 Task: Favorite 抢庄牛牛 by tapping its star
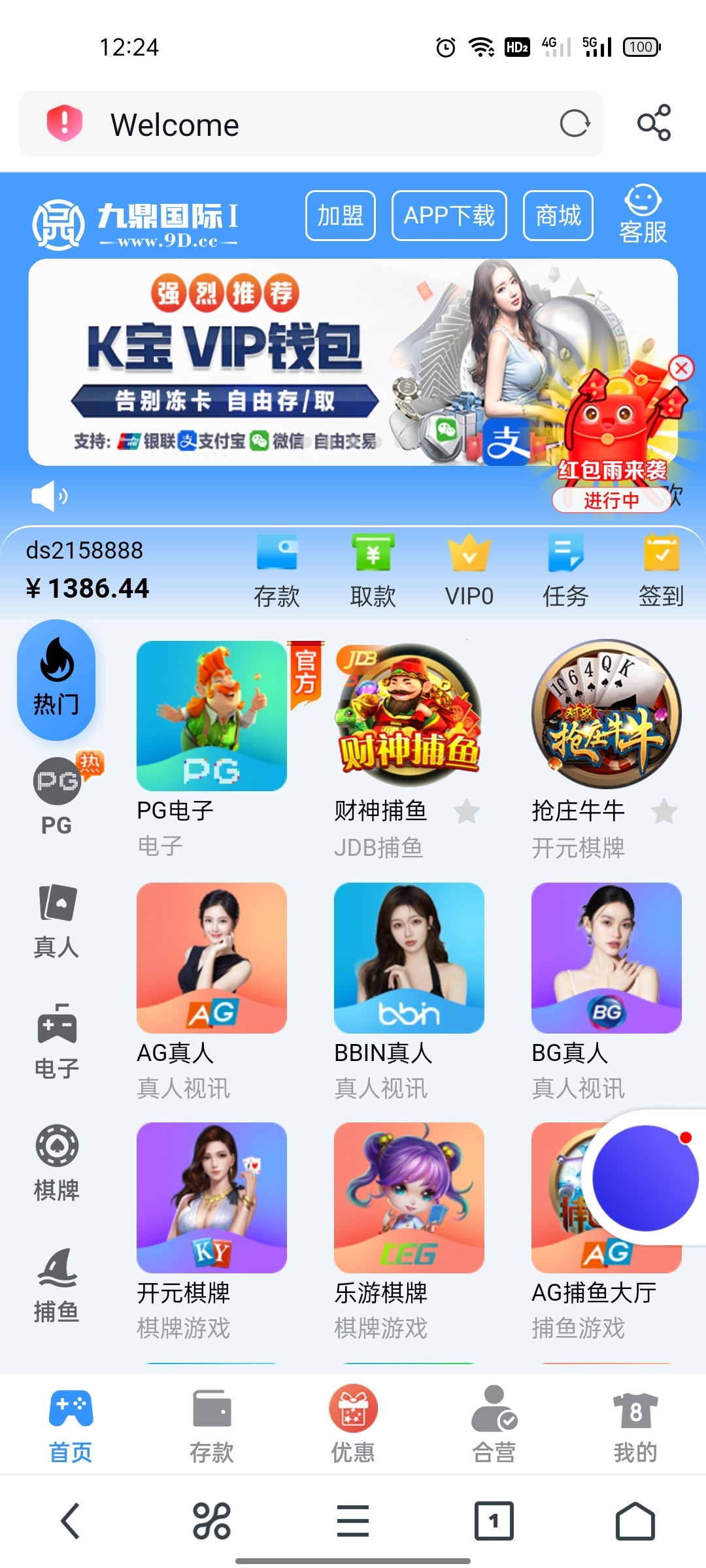coord(665,811)
